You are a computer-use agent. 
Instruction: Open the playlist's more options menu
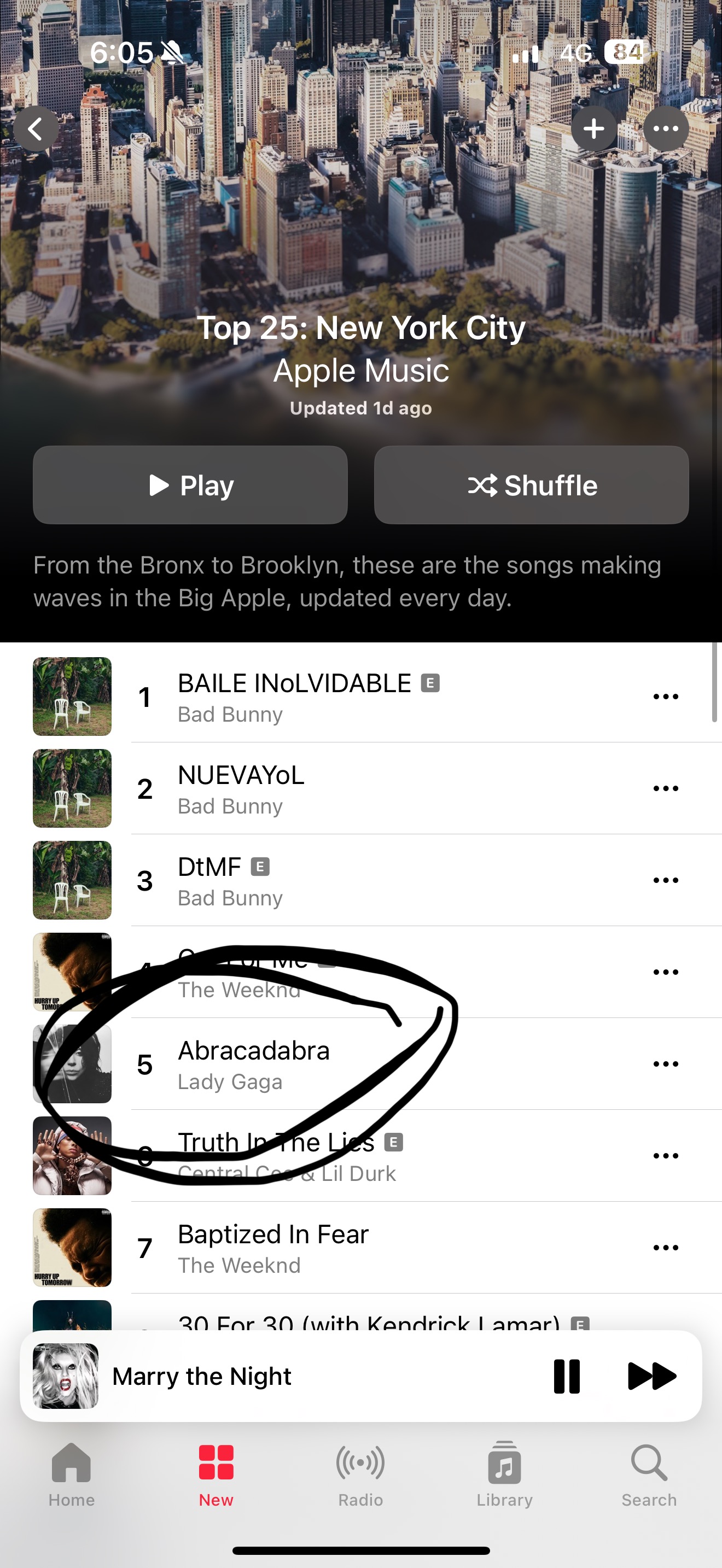(x=666, y=128)
